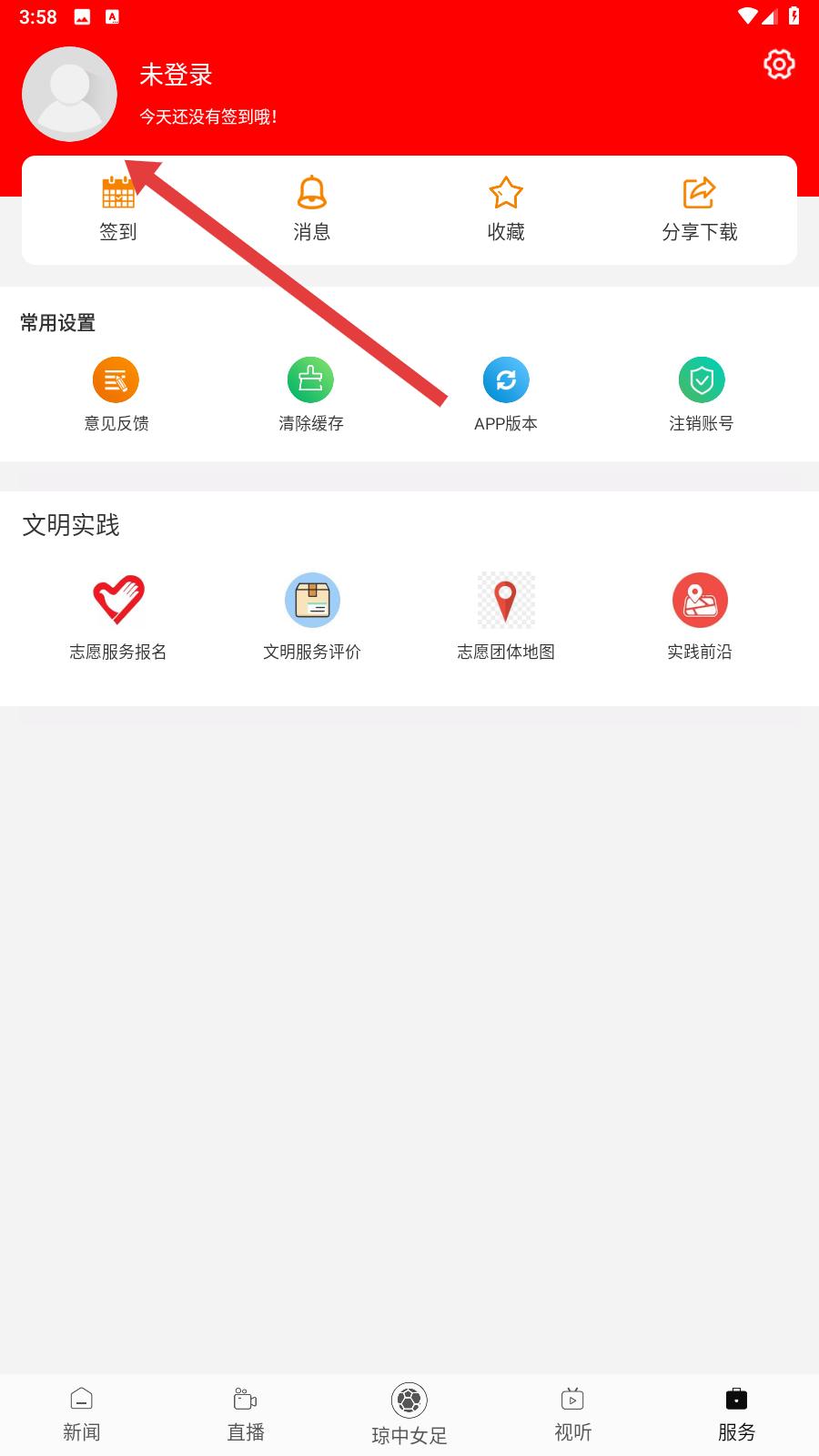
Task: Open 文明服务评价 service rating
Action: click(x=312, y=615)
